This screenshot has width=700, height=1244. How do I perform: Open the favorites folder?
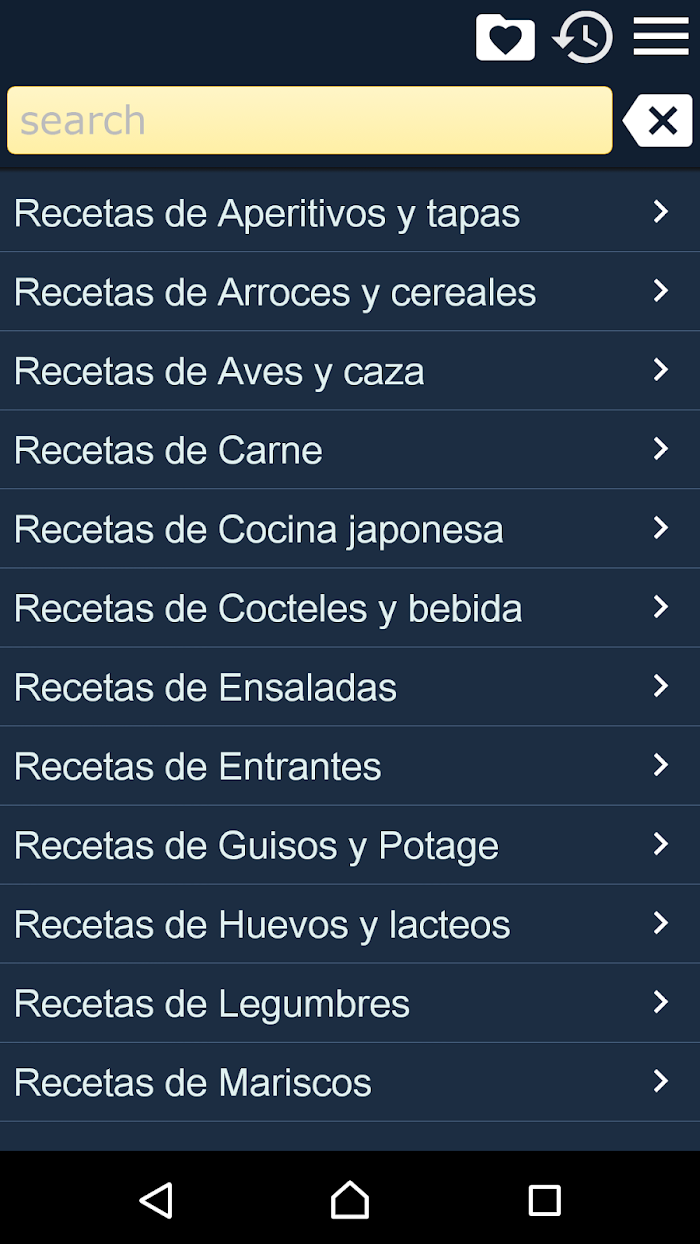pos(505,39)
